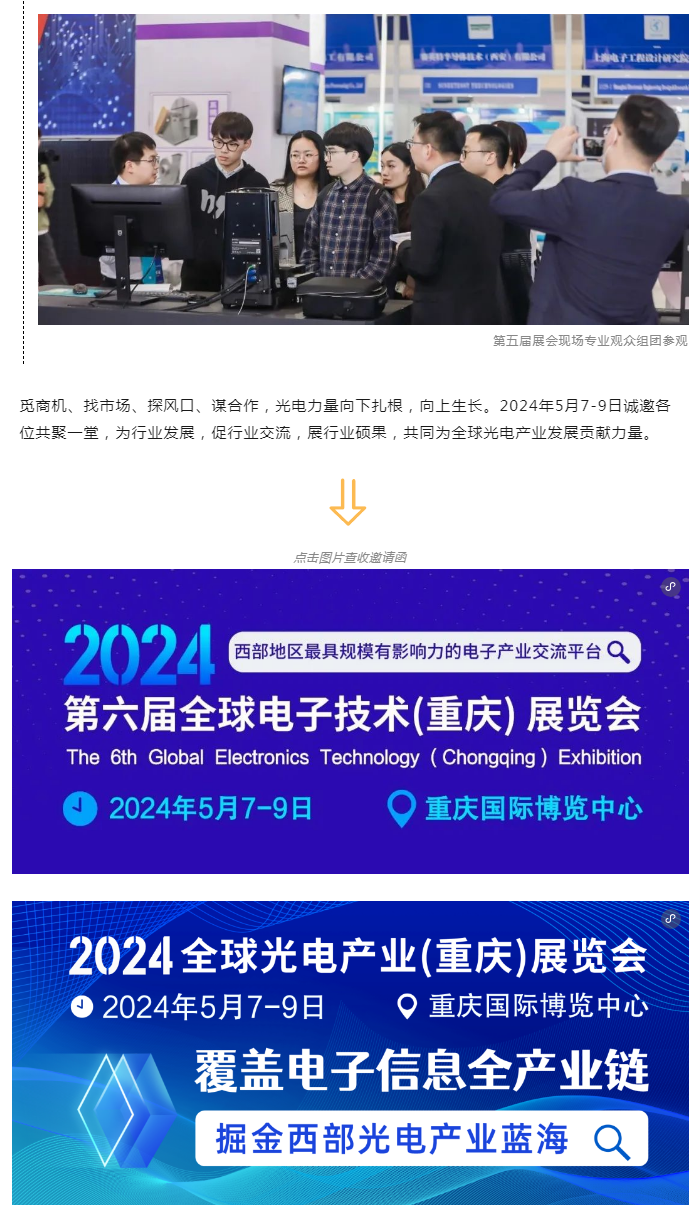Open the 2024 全球光电产业(重庆)展览会 banner
Viewport: 700px width, 1220px height.
[350, 1052]
